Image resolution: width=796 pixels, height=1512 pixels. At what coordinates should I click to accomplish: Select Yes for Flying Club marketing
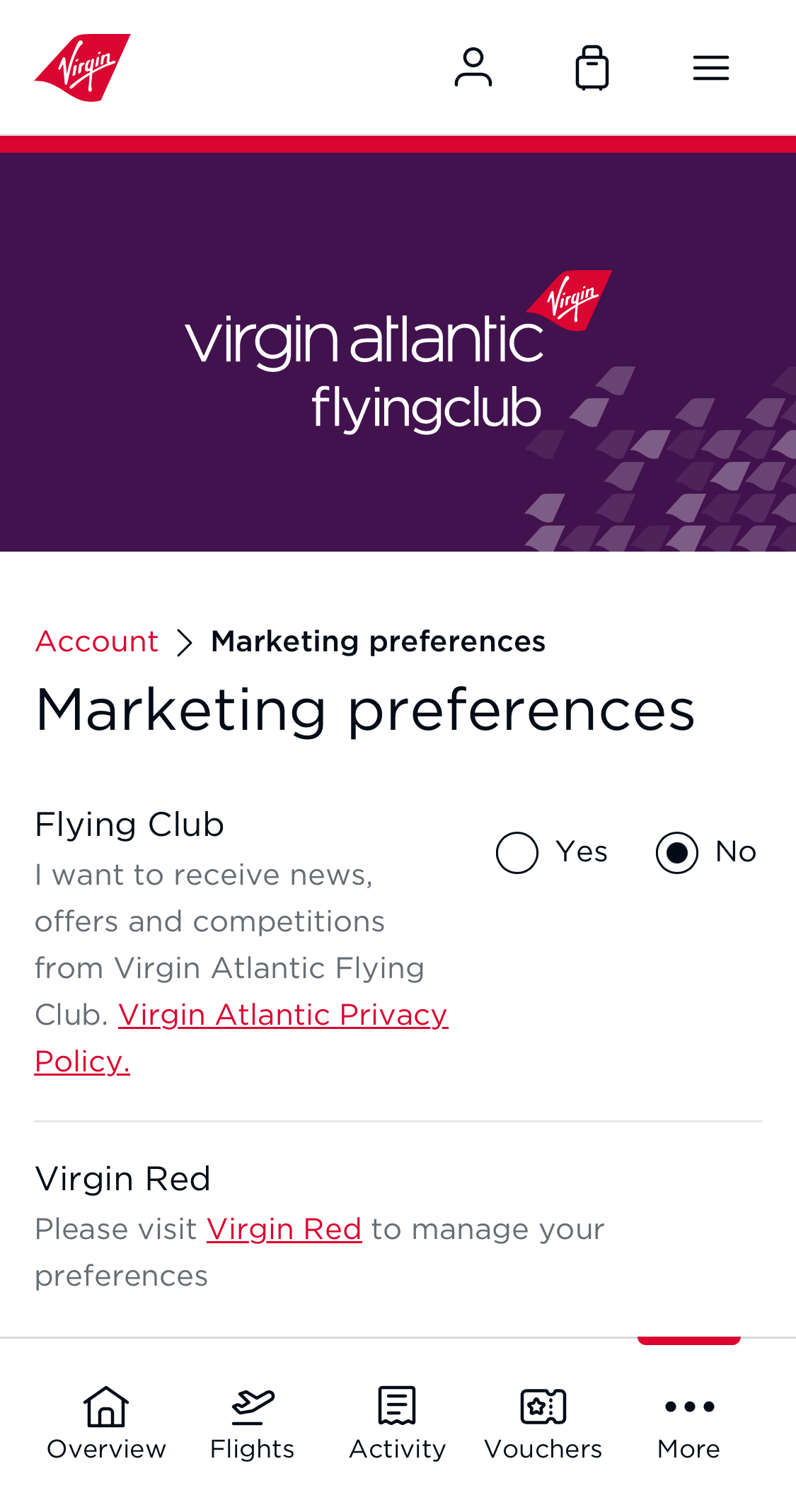(517, 852)
